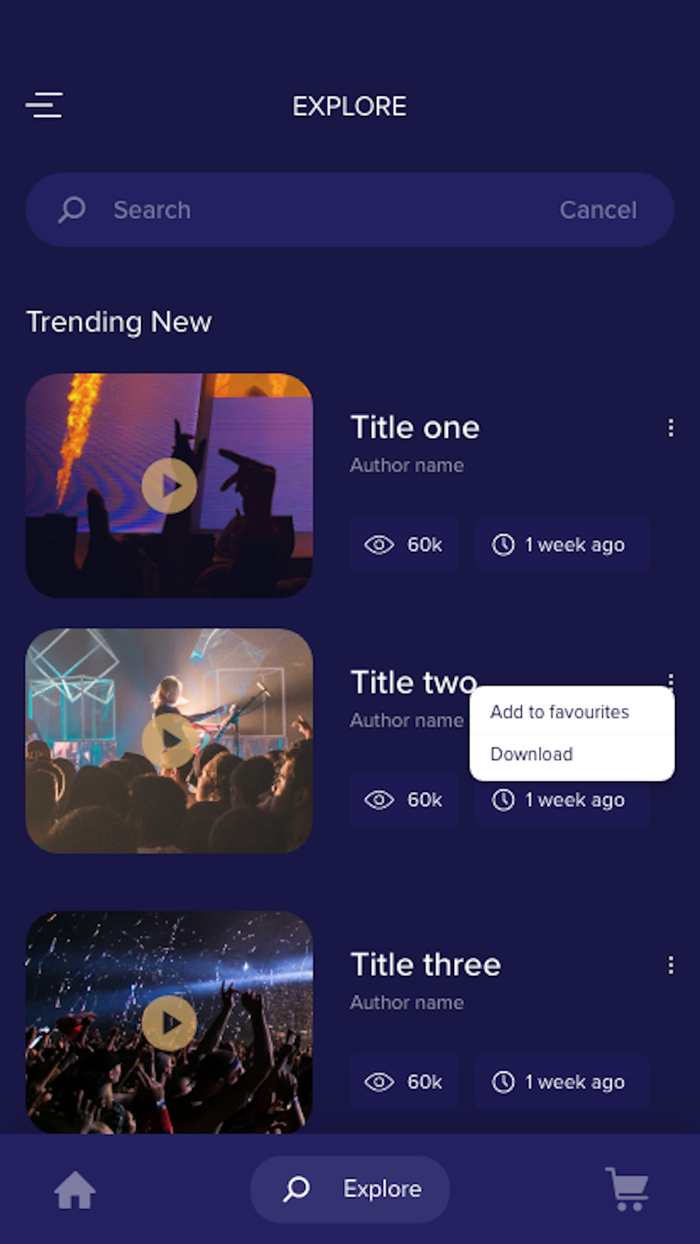Cancel the search
The width and height of the screenshot is (700, 1244).
[x=597, y=210]
